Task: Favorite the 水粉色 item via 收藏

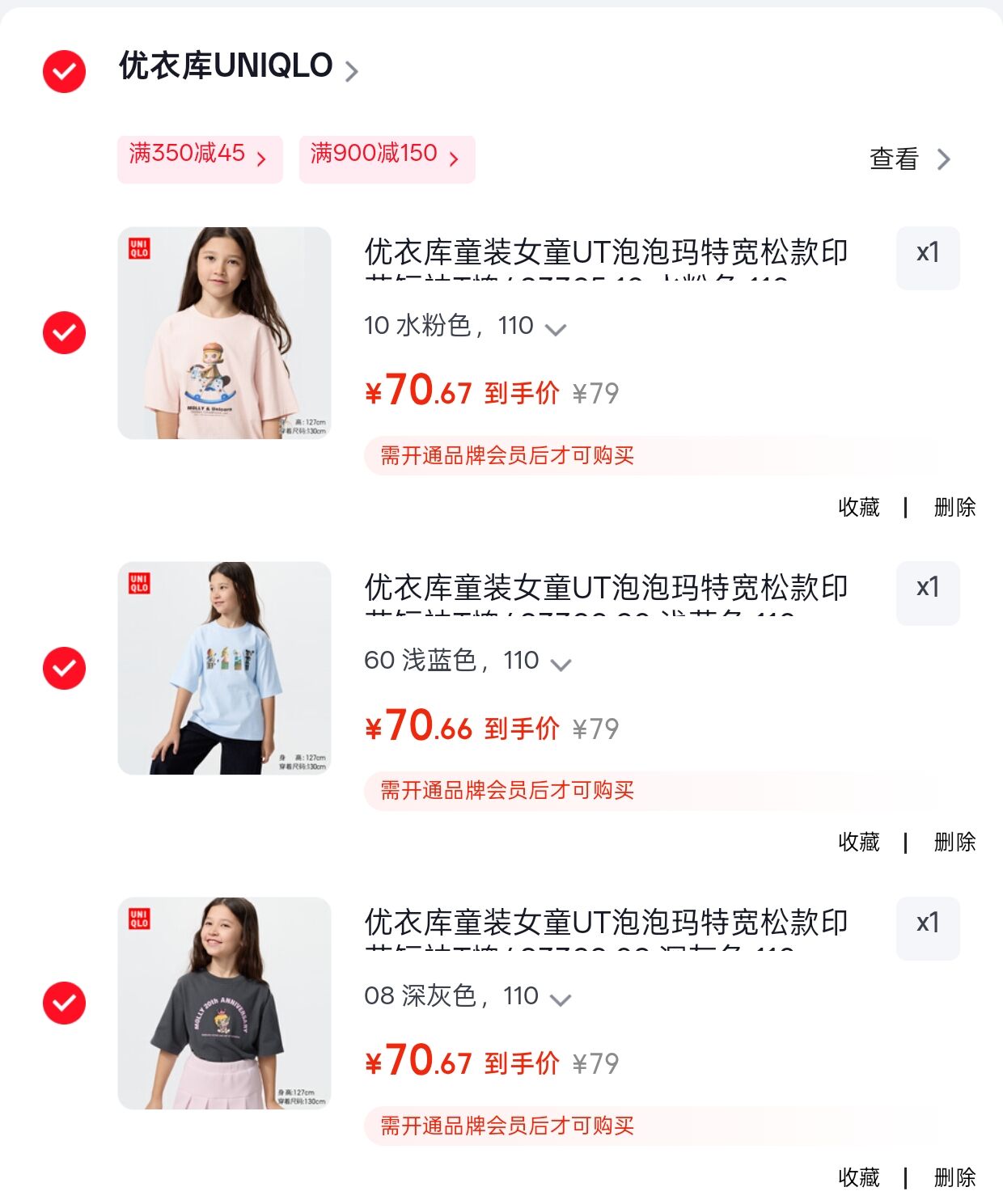Action: tap(858, 508)
